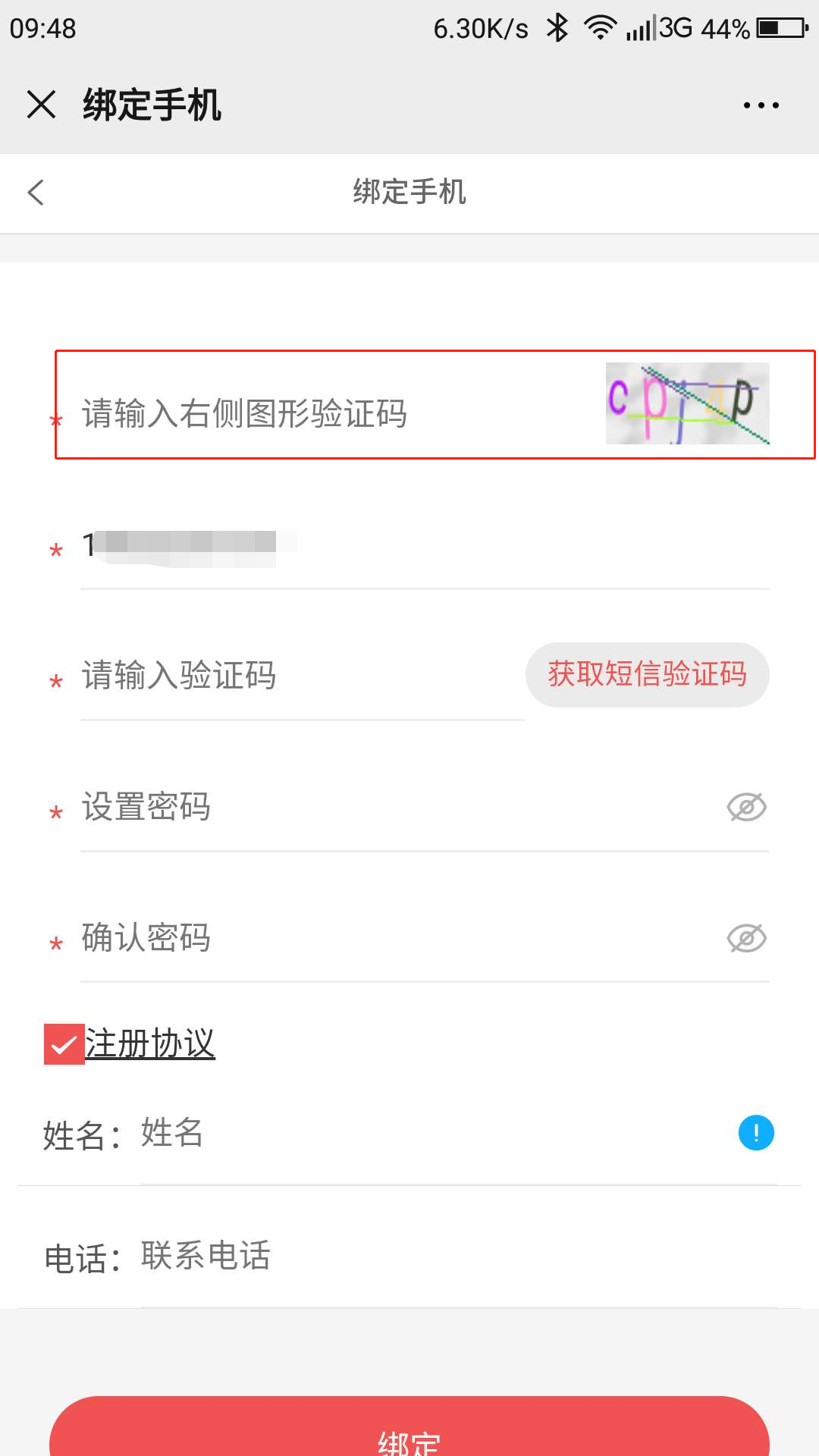This screenshot has height=1456, width=819.
Task: Tap 获取短信验证码 to request SMS code
Action: 647,674
